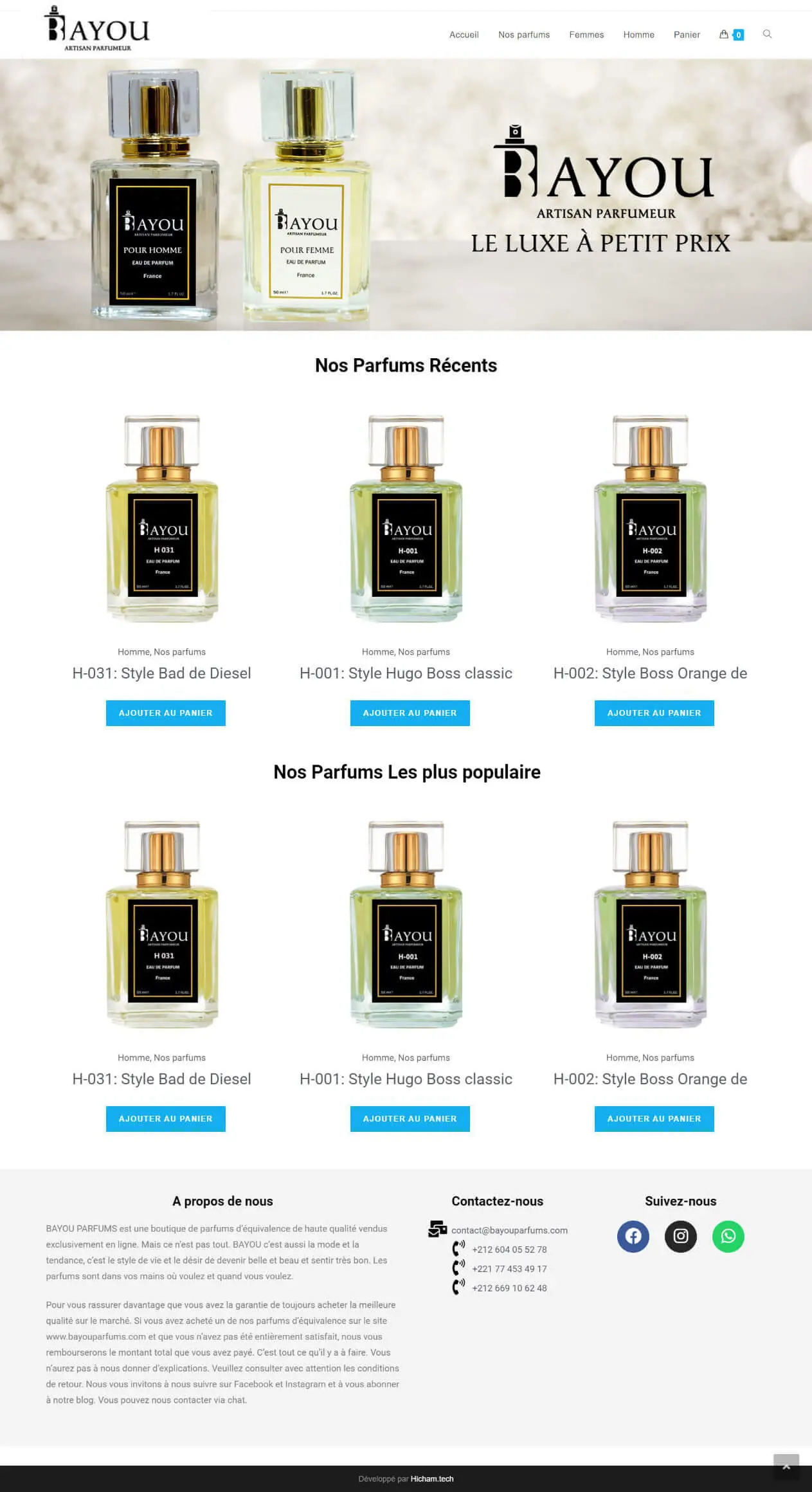The height and width of the screenshot is (1492, 812).
Task: Contact via WhatsApp icon
Action: click(728, 1236)
